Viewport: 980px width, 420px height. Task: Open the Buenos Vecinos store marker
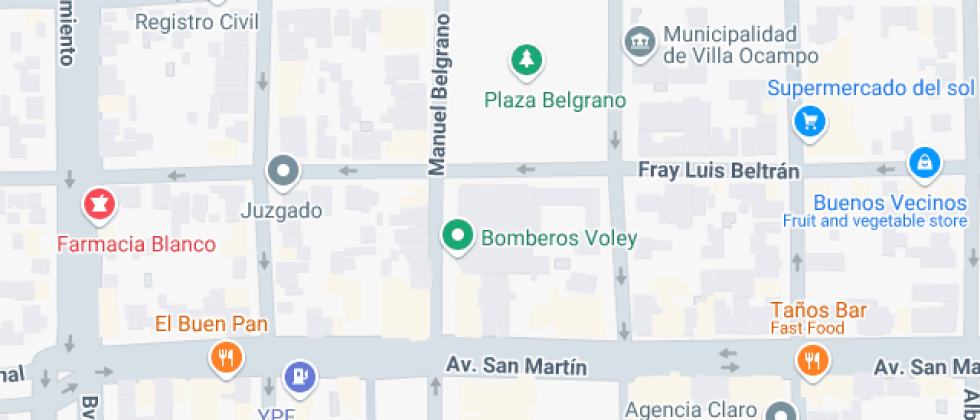[x=925, y=164]
